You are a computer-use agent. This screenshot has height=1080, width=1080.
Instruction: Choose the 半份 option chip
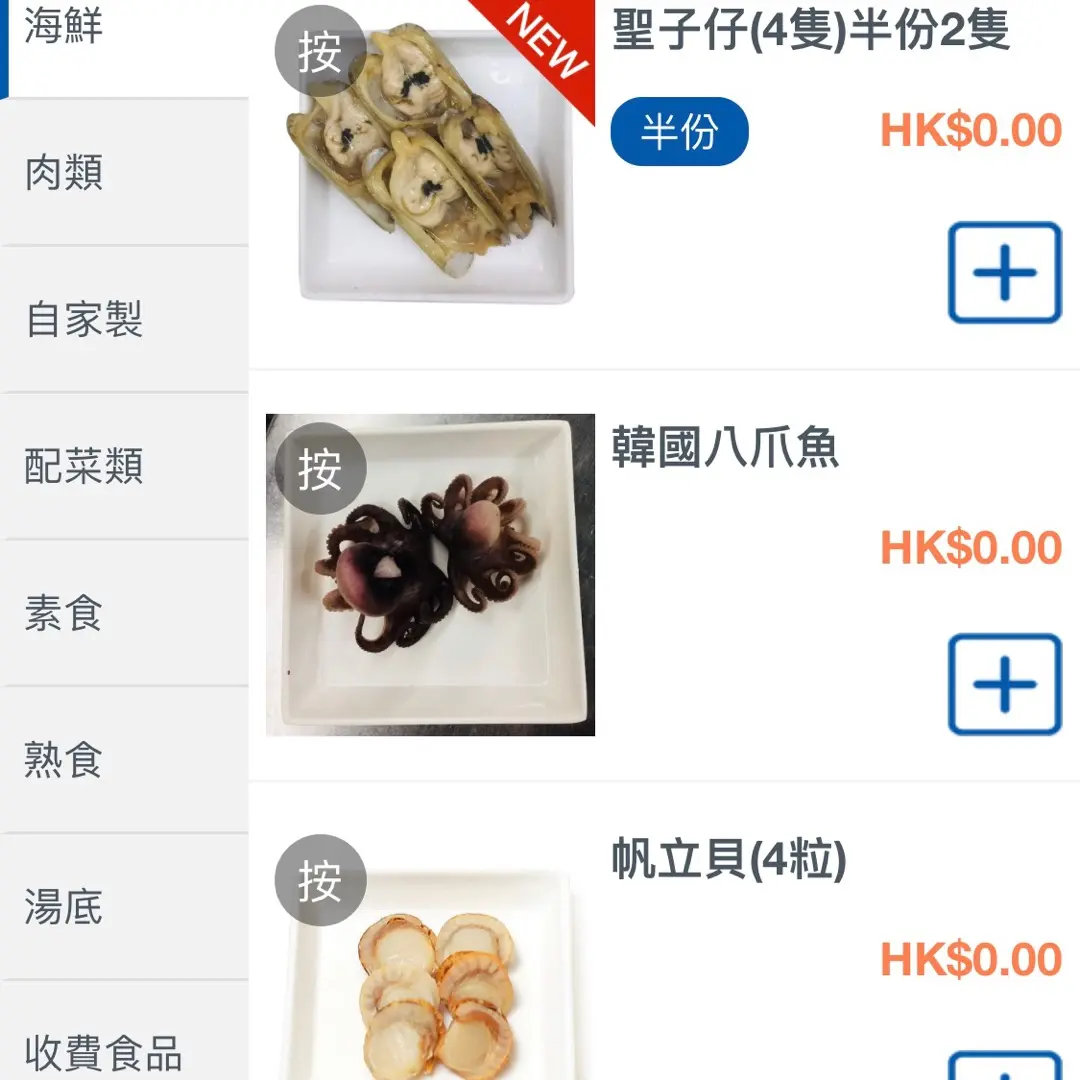679,131
